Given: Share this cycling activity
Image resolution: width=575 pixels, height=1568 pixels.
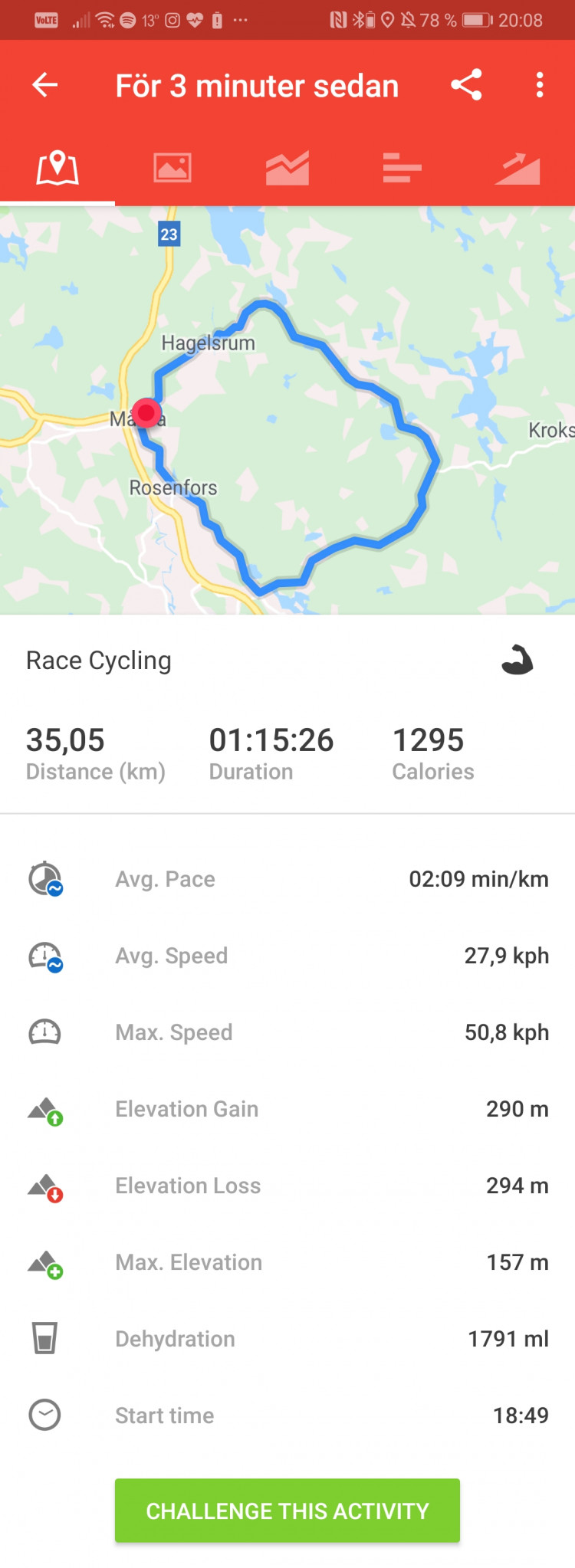Looking at the screenshot, I should [x=466, y=85].
